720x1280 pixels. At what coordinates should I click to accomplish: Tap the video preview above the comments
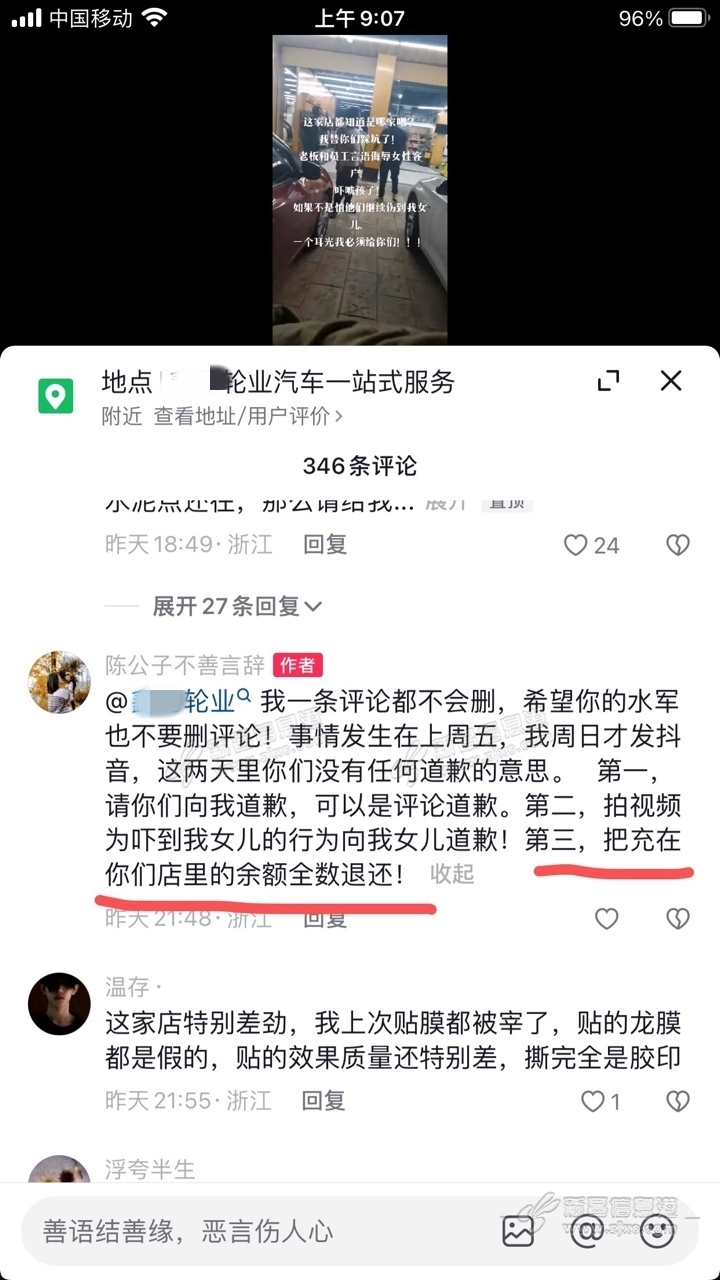pos(360,190)
